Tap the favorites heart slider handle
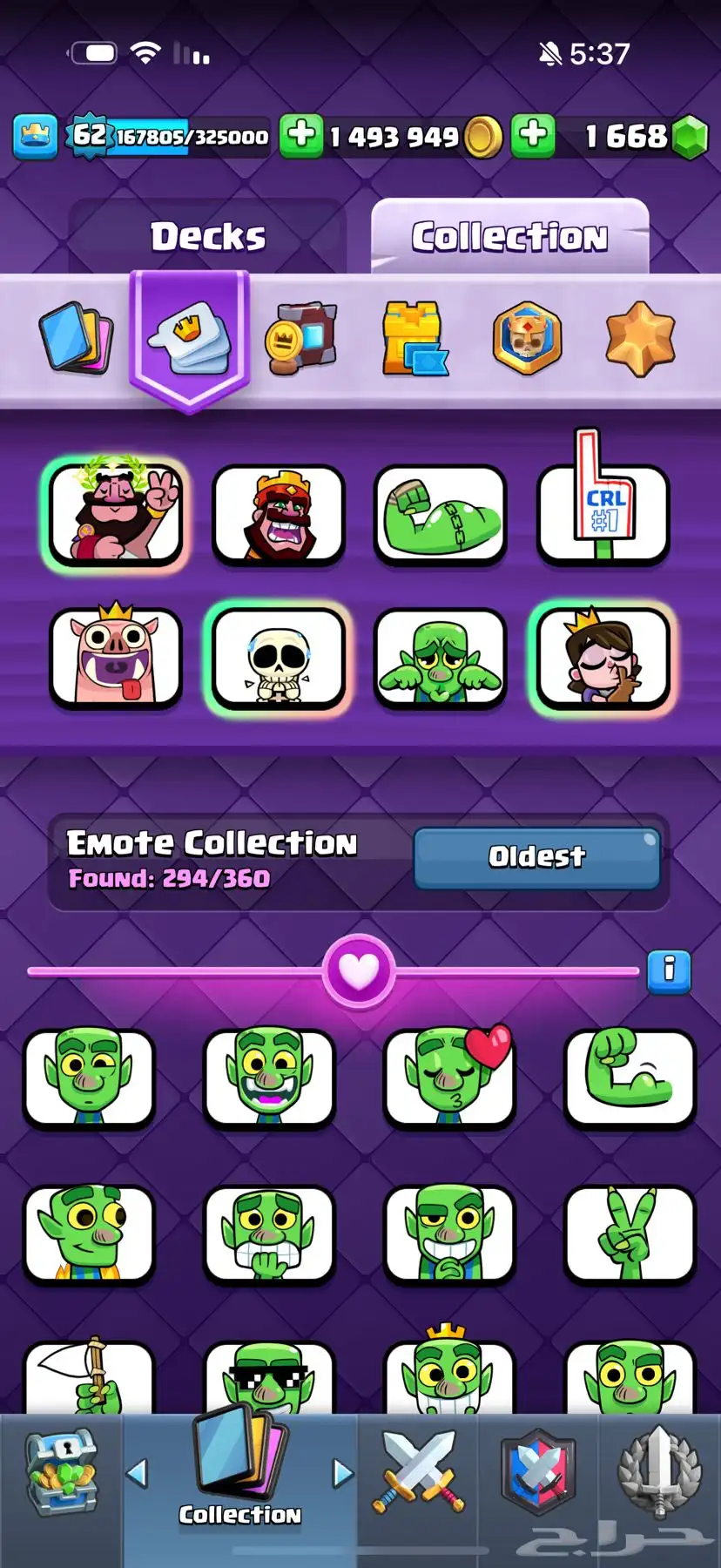Screen dimensions: 721x1568 click(359, 970)
